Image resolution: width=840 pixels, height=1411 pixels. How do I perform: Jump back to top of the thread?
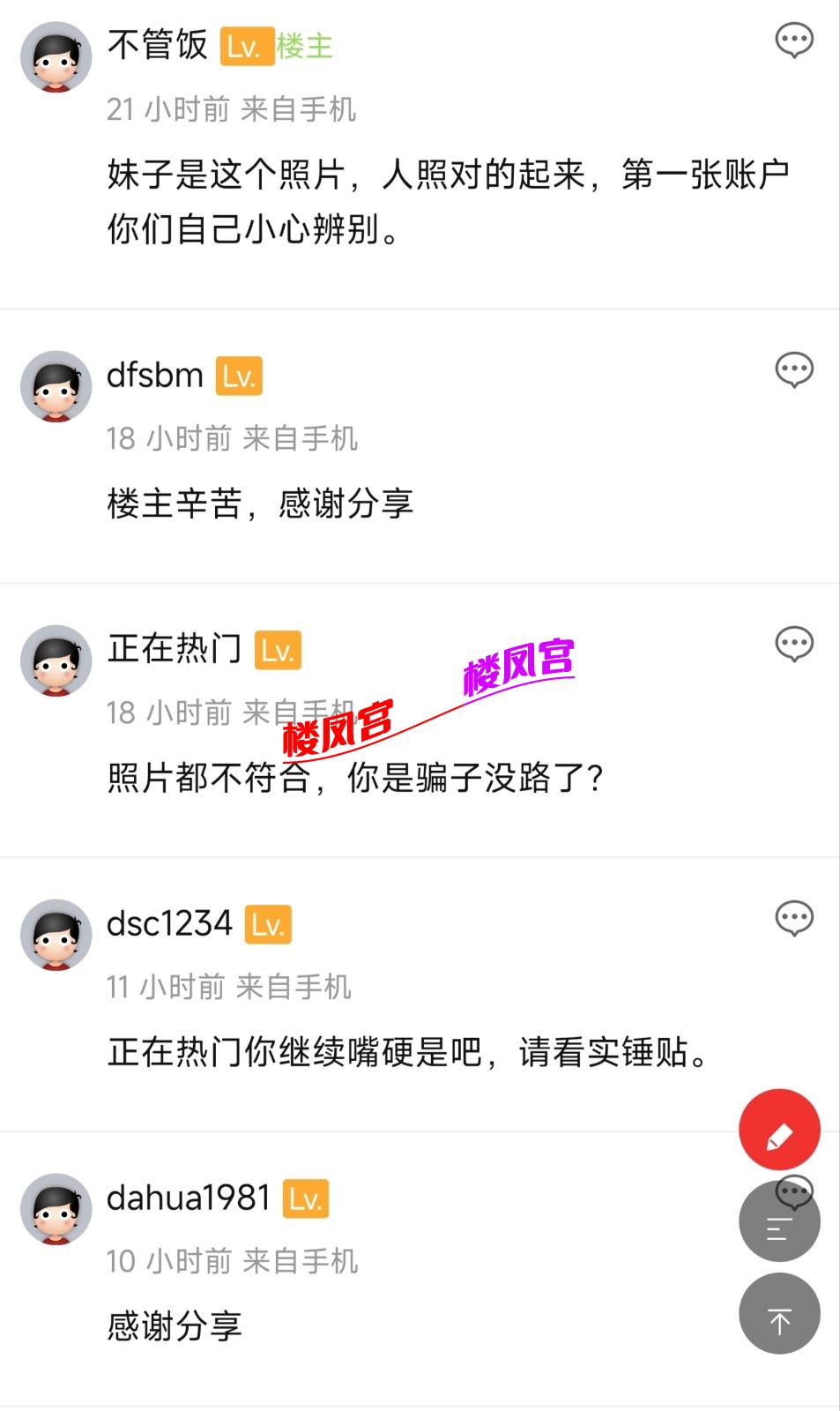(x=779, y=1314)
